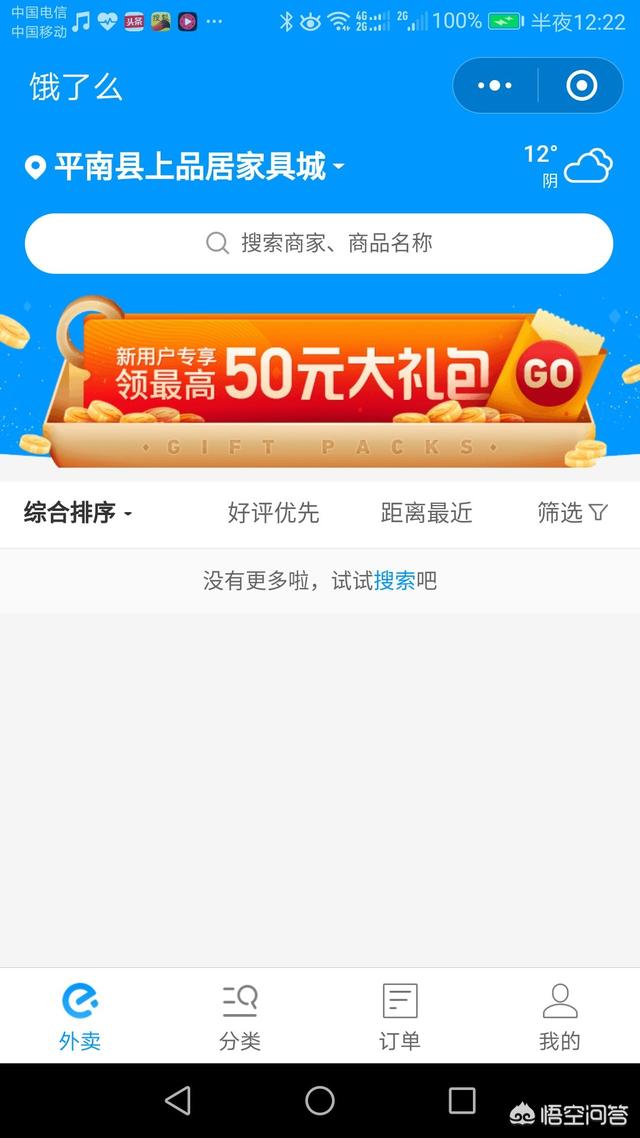Open the 订单 orders tab

point(400,1016)
